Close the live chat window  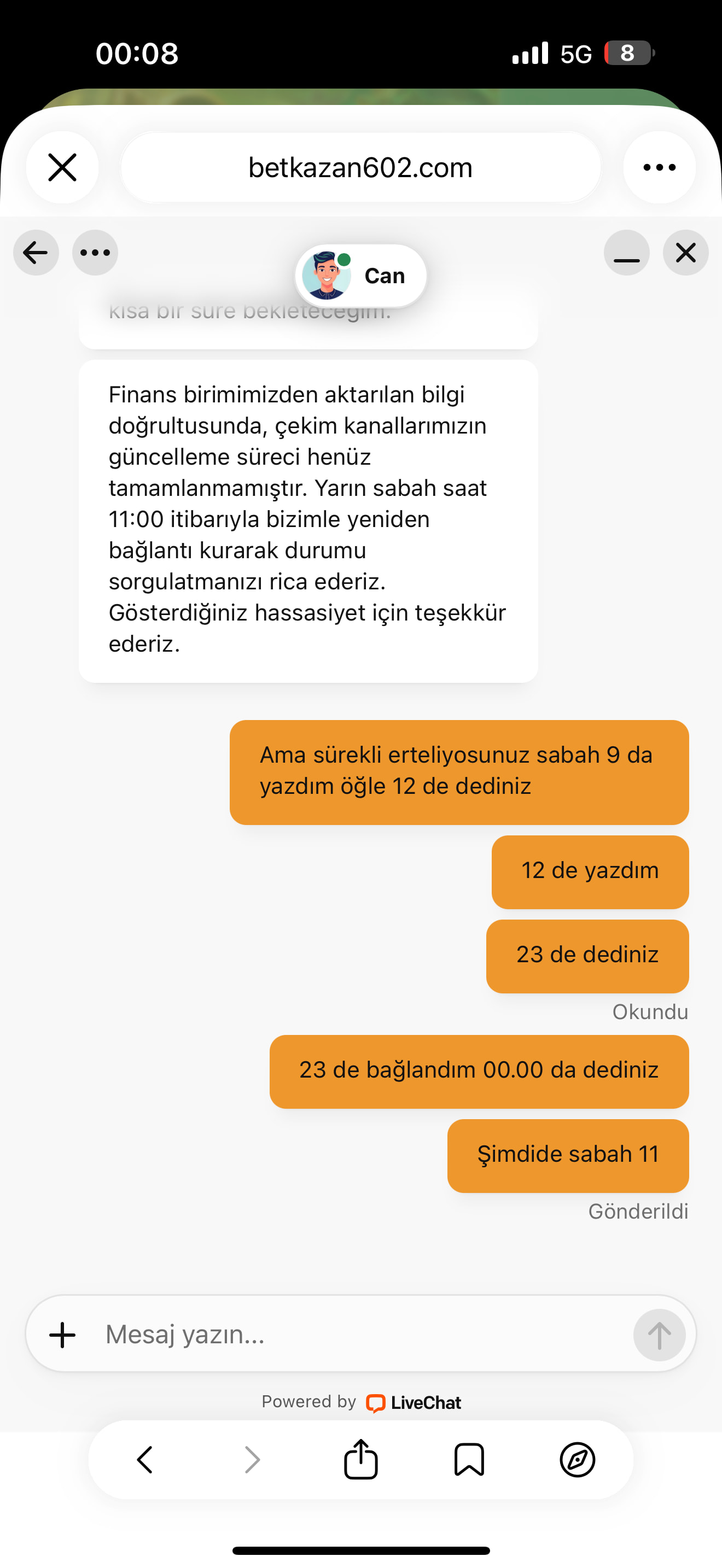685,253
